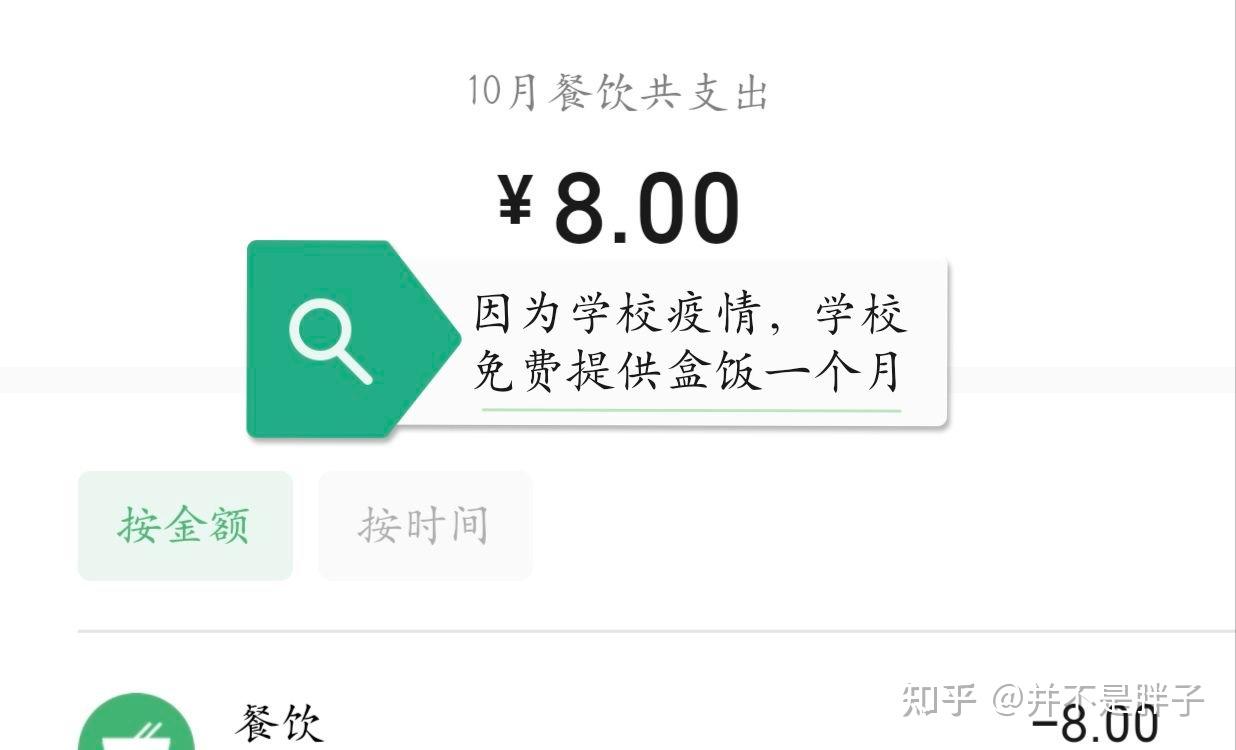Image resolution: width=1236 pixels, height=750 pixels.
Task: Select the 按金额 sorting tab
Action: [185, 525]
